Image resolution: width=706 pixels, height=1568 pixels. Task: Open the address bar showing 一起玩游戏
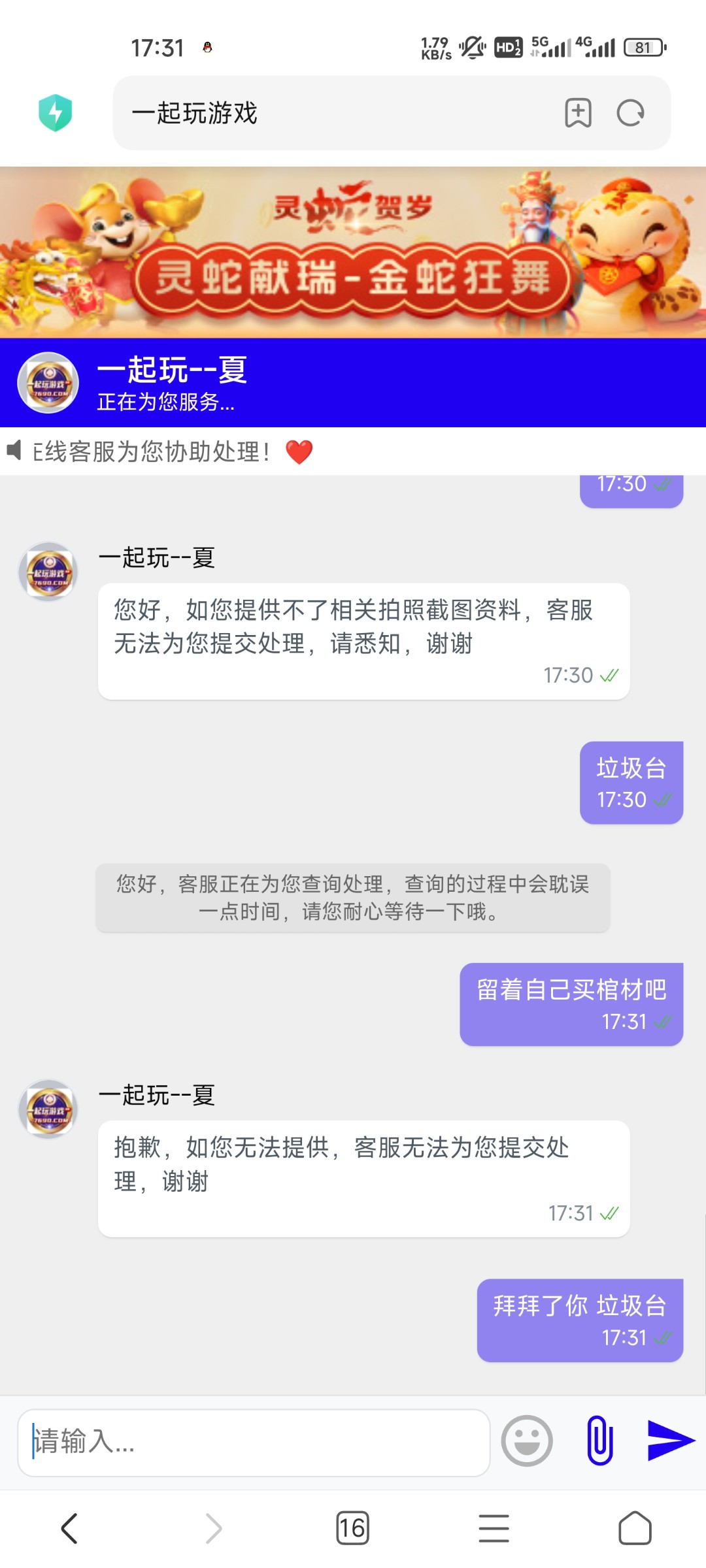327,113
